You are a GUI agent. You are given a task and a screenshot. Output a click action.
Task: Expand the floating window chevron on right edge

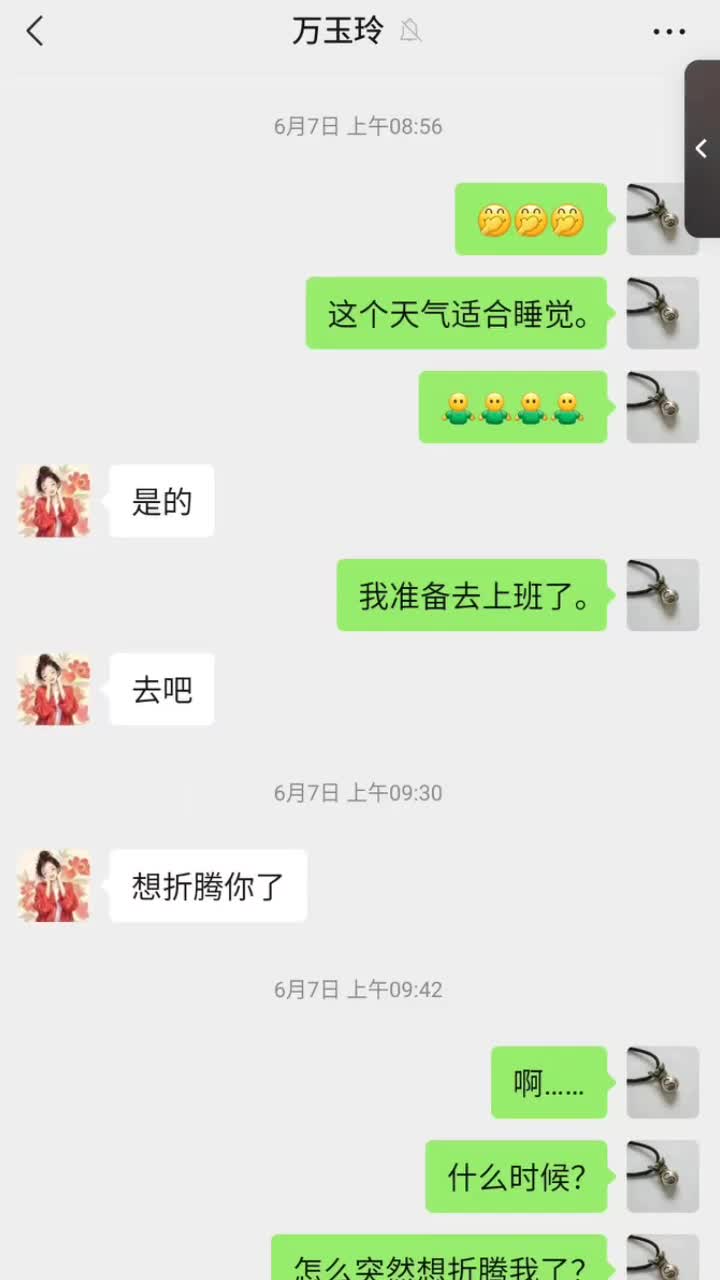click(701, 149)
